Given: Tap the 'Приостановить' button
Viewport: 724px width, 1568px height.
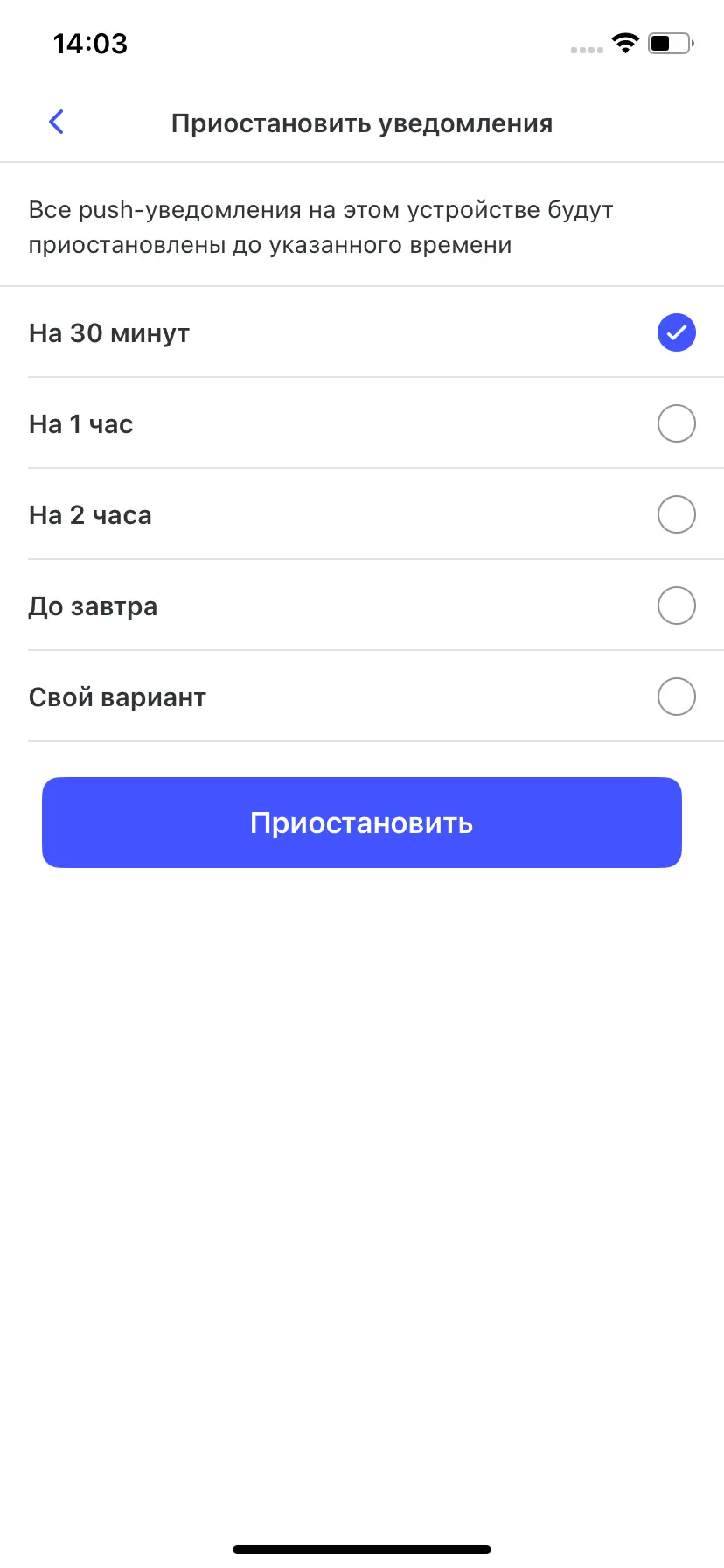Looking at the screenshot, I should 361,822.
